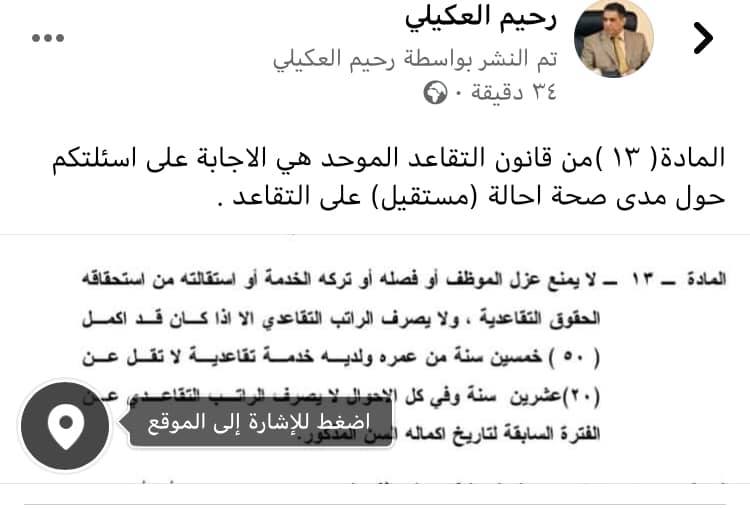Viewport: 750px width, 508px height.
Task: Go back using the arrow
Action: (x=704, y=39)
